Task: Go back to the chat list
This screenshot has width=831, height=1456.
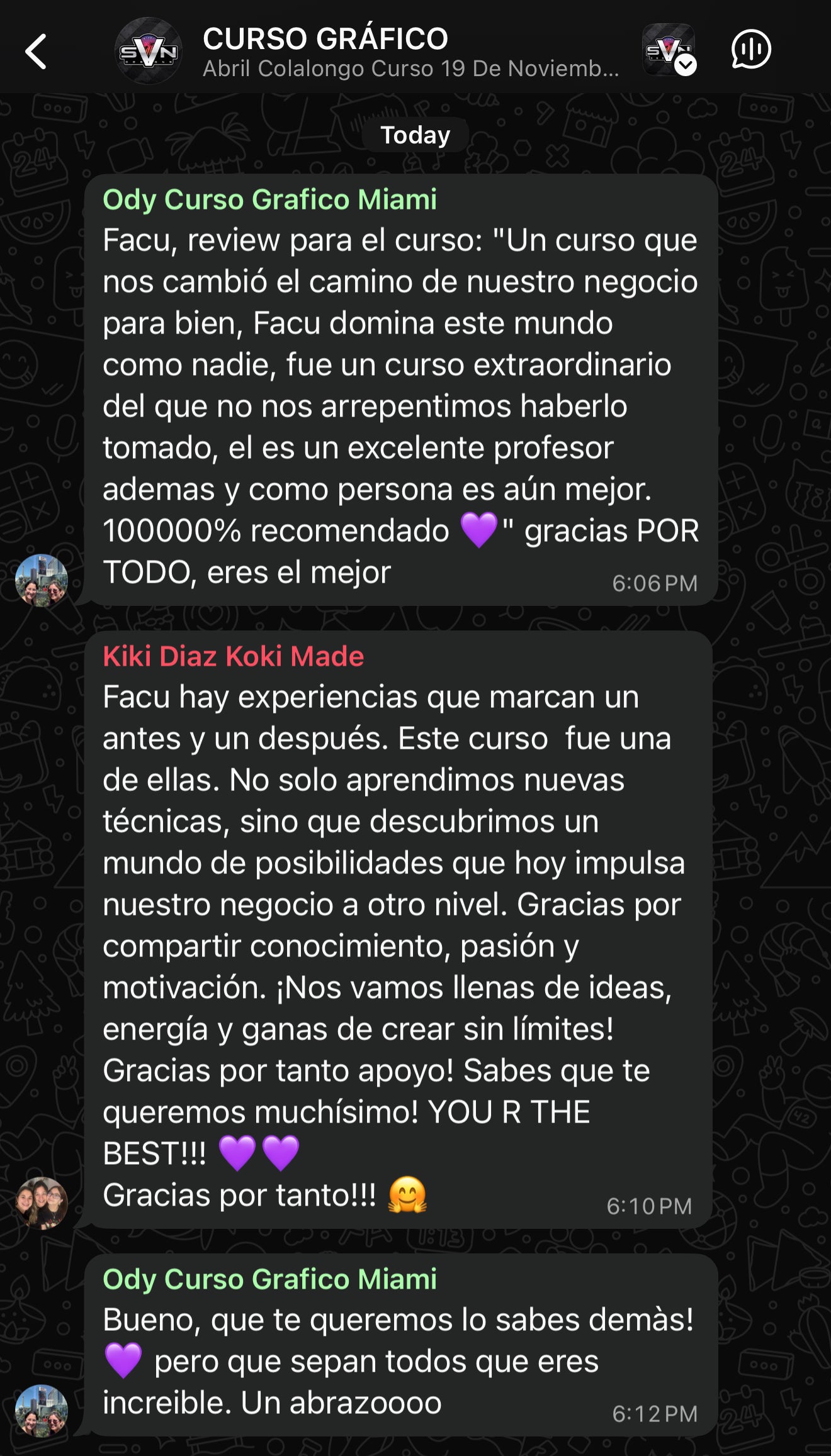Action: [x=37, y=52]
